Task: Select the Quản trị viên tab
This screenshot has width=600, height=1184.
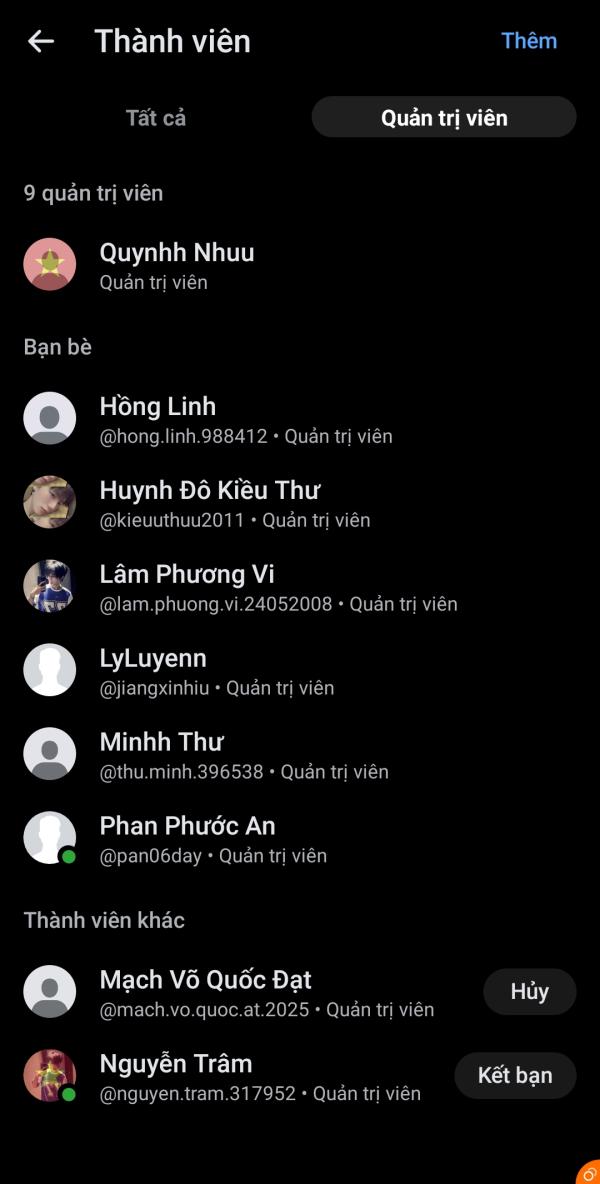Action: click(444, 118)
